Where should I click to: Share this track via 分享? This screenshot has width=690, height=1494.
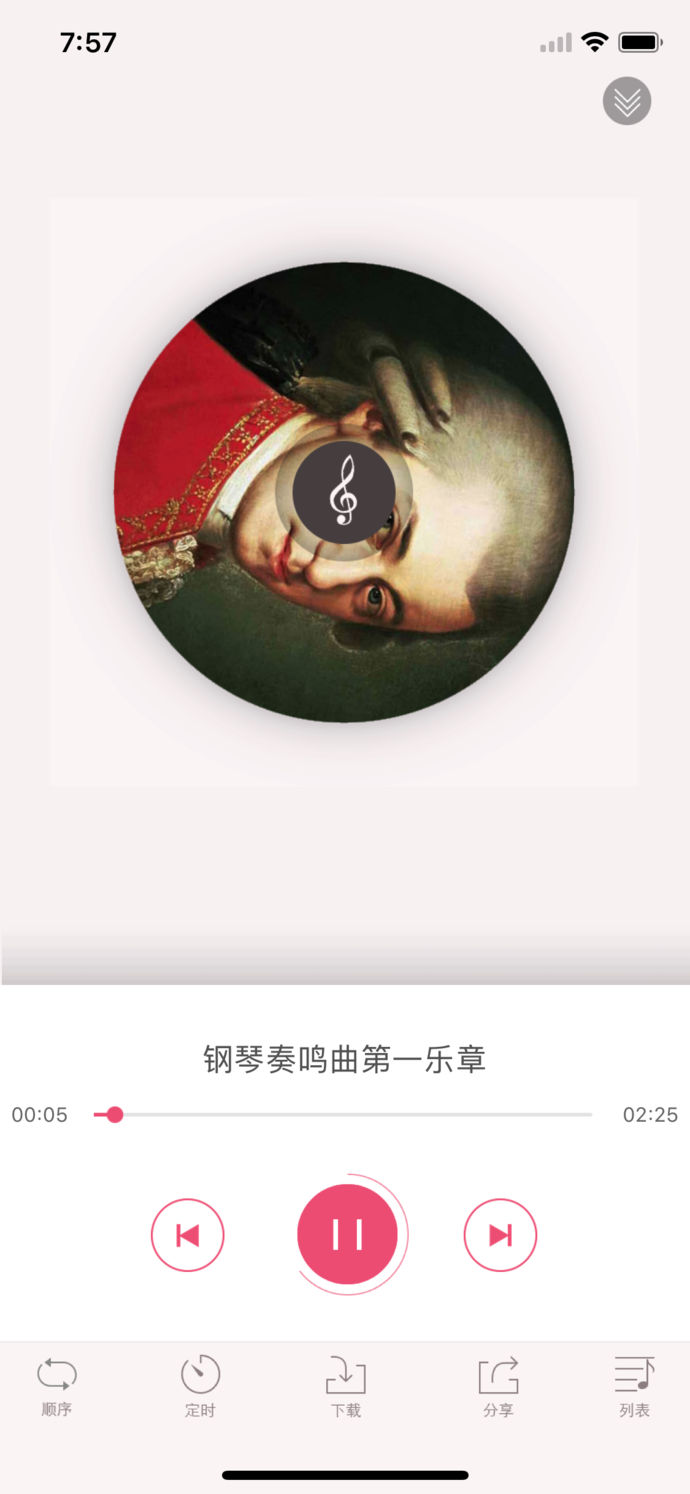(498, 1385)
